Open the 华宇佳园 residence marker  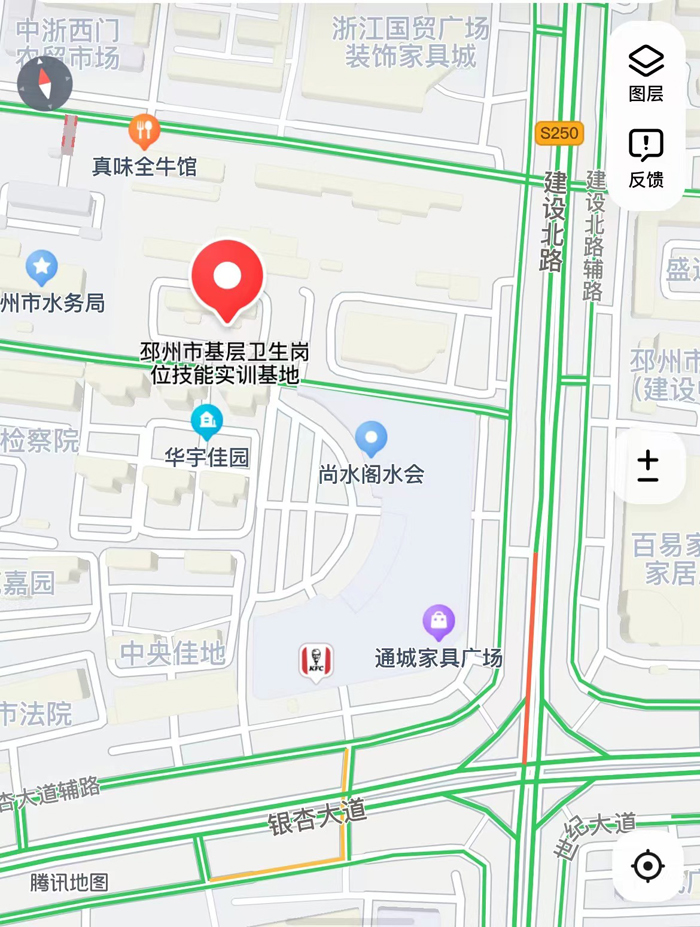(207, 422)
